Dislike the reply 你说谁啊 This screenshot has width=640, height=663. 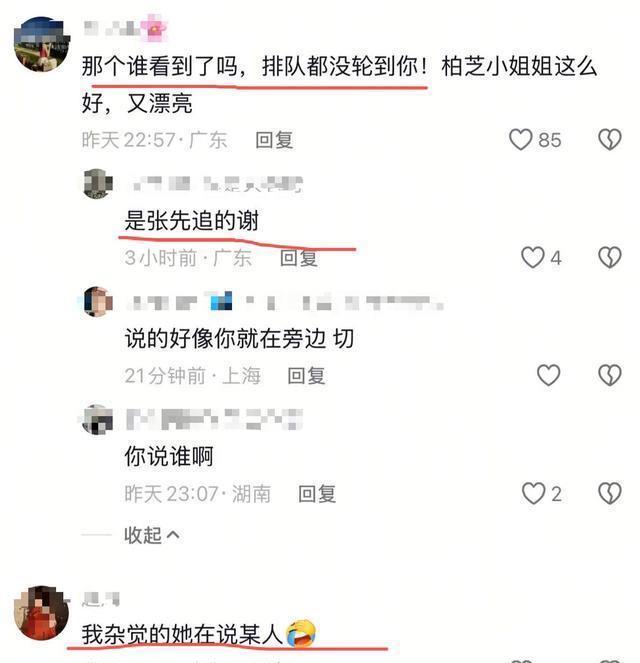pyautogui.click(x=609, y=493)
